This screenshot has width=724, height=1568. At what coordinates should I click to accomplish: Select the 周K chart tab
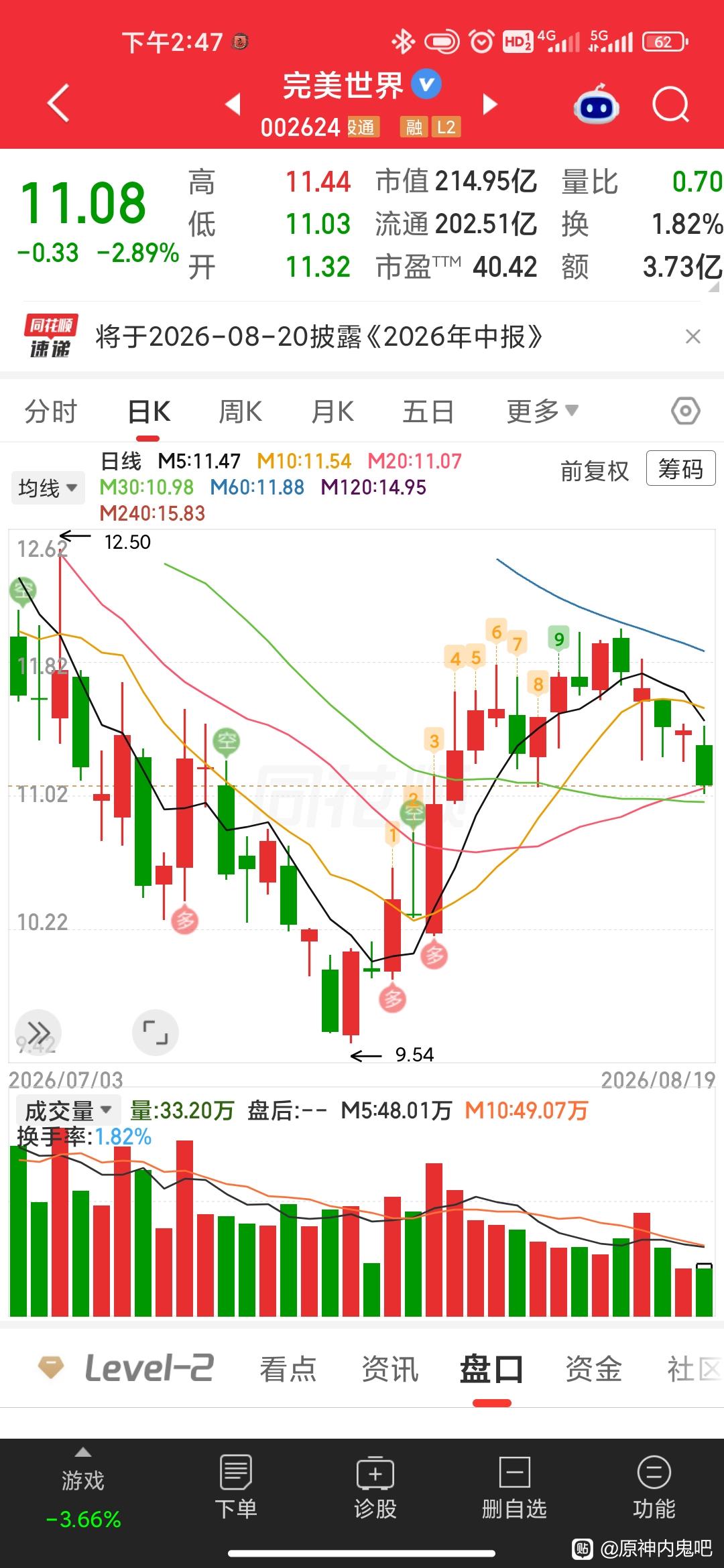(x=240, y=411)
